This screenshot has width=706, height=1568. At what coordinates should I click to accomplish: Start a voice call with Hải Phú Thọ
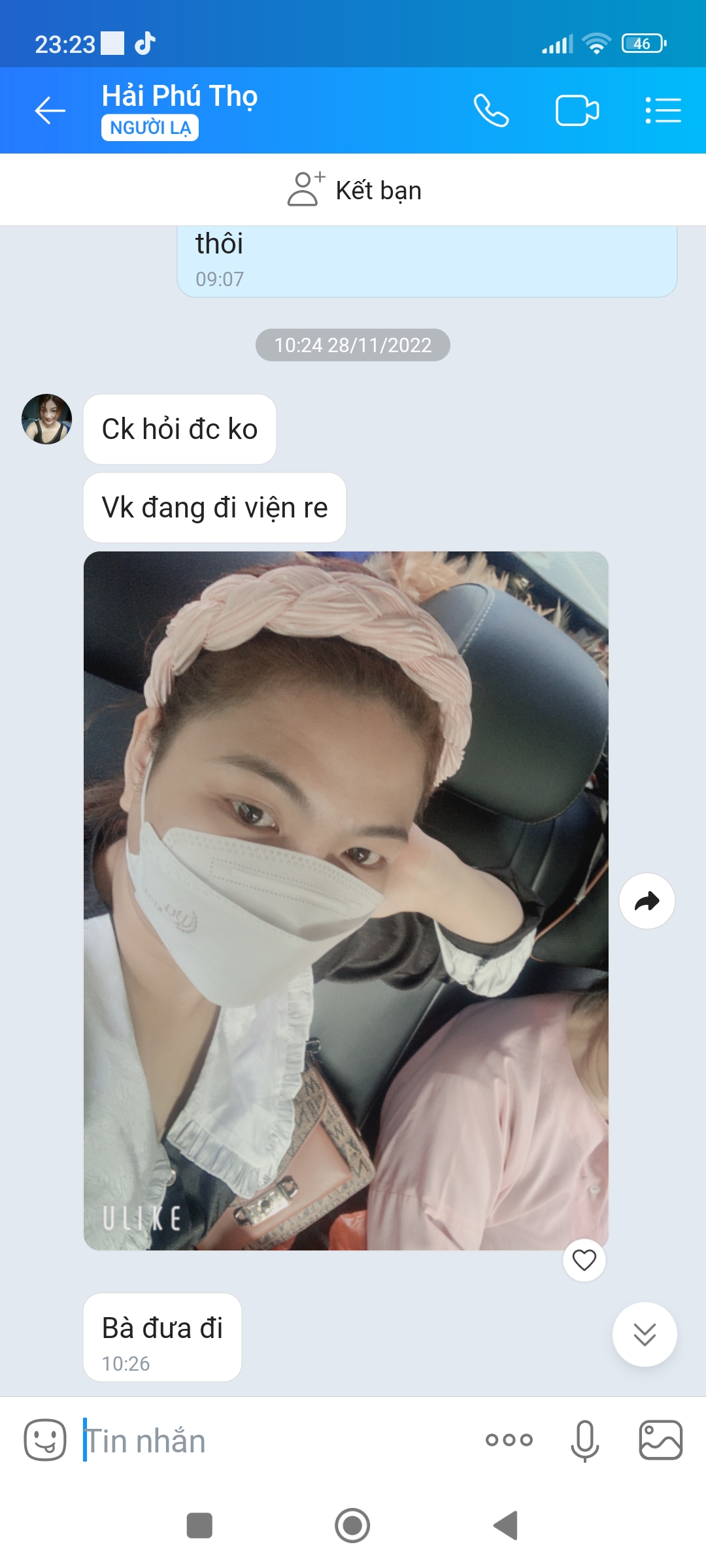click(491, 110)
